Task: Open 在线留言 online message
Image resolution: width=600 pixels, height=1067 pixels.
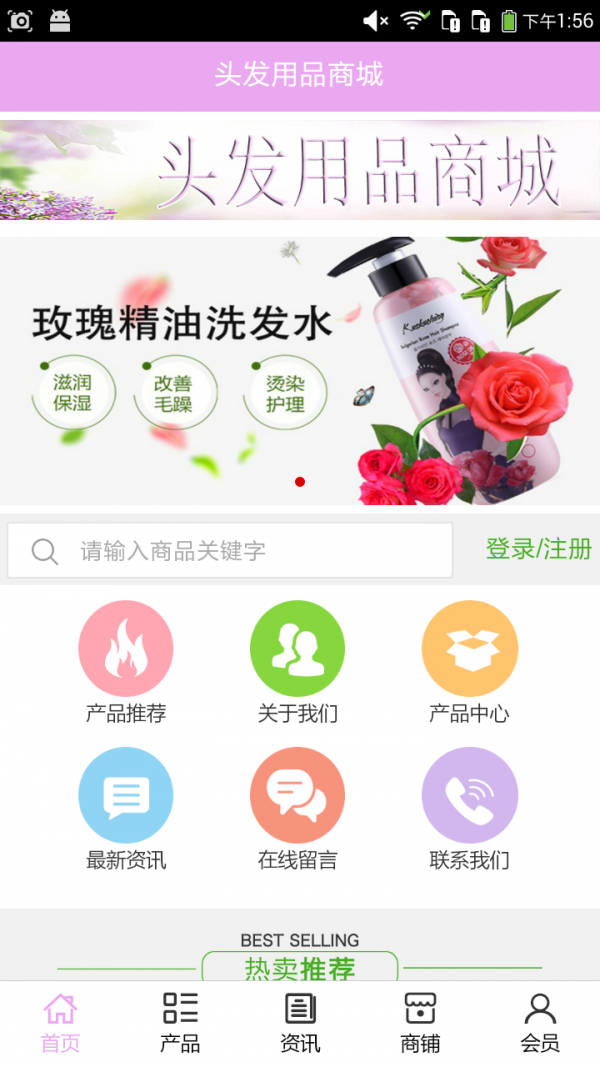Action: pyautogui.click(x=298, y=808)
